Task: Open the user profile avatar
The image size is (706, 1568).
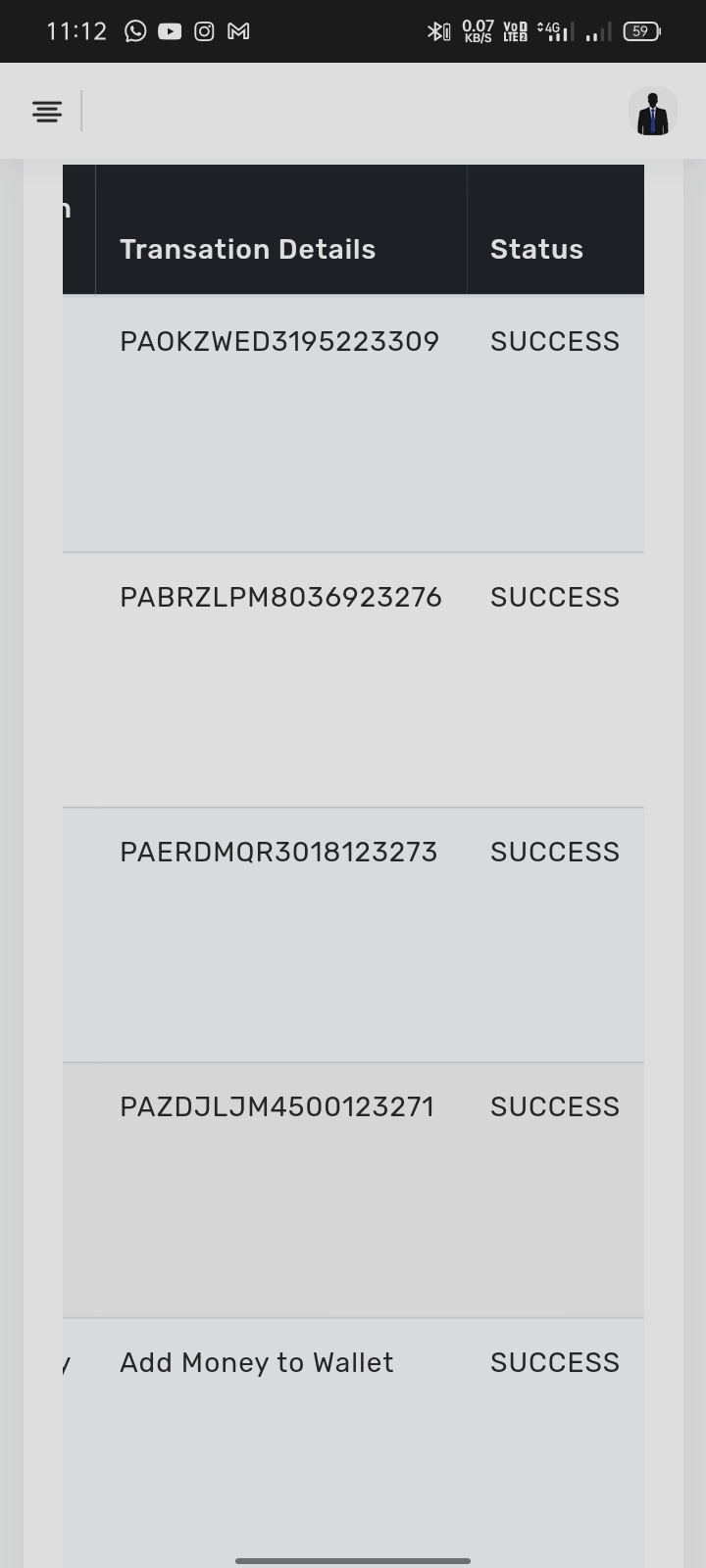Action: point(652,112)
